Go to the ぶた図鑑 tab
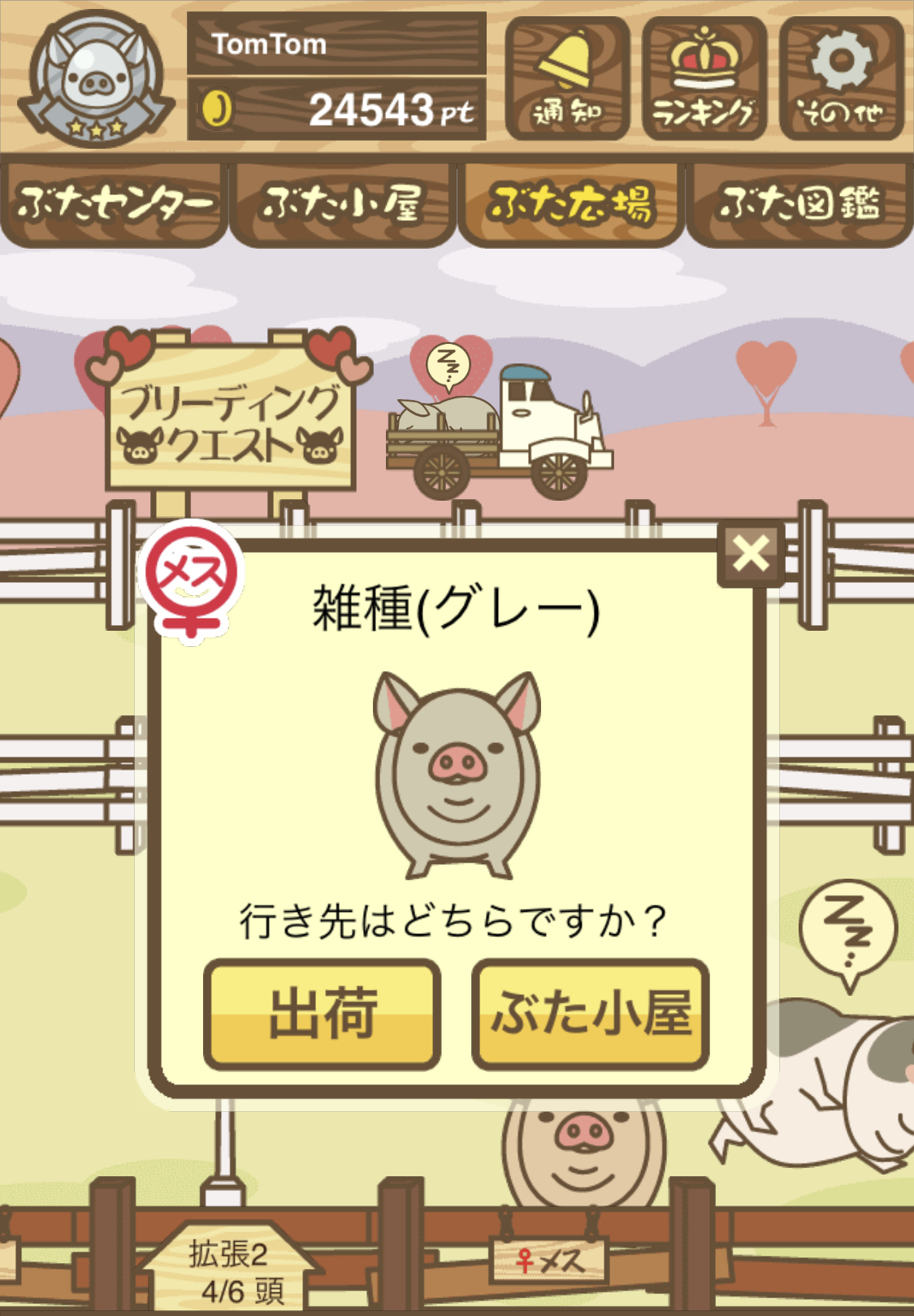This screenshot has width=914, height=1316. pyautogui.click(x=800, y=203)
